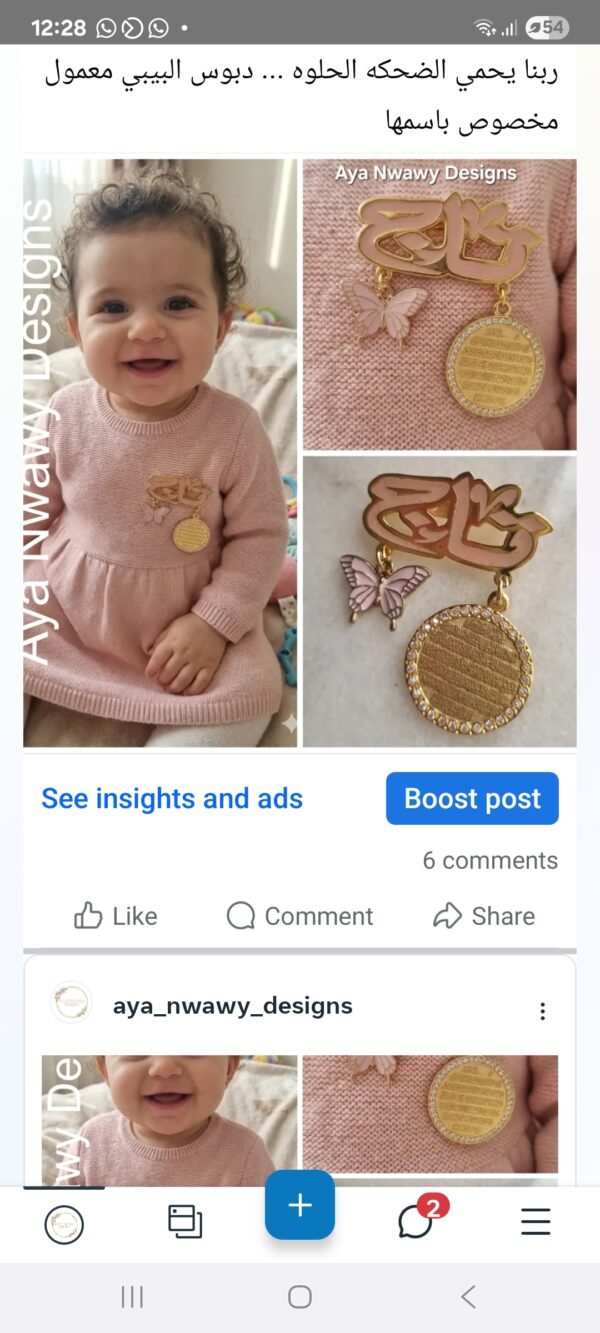This screenshot has height=1333, width=600.
Task: Open See insights and ads
Action: 172,799
